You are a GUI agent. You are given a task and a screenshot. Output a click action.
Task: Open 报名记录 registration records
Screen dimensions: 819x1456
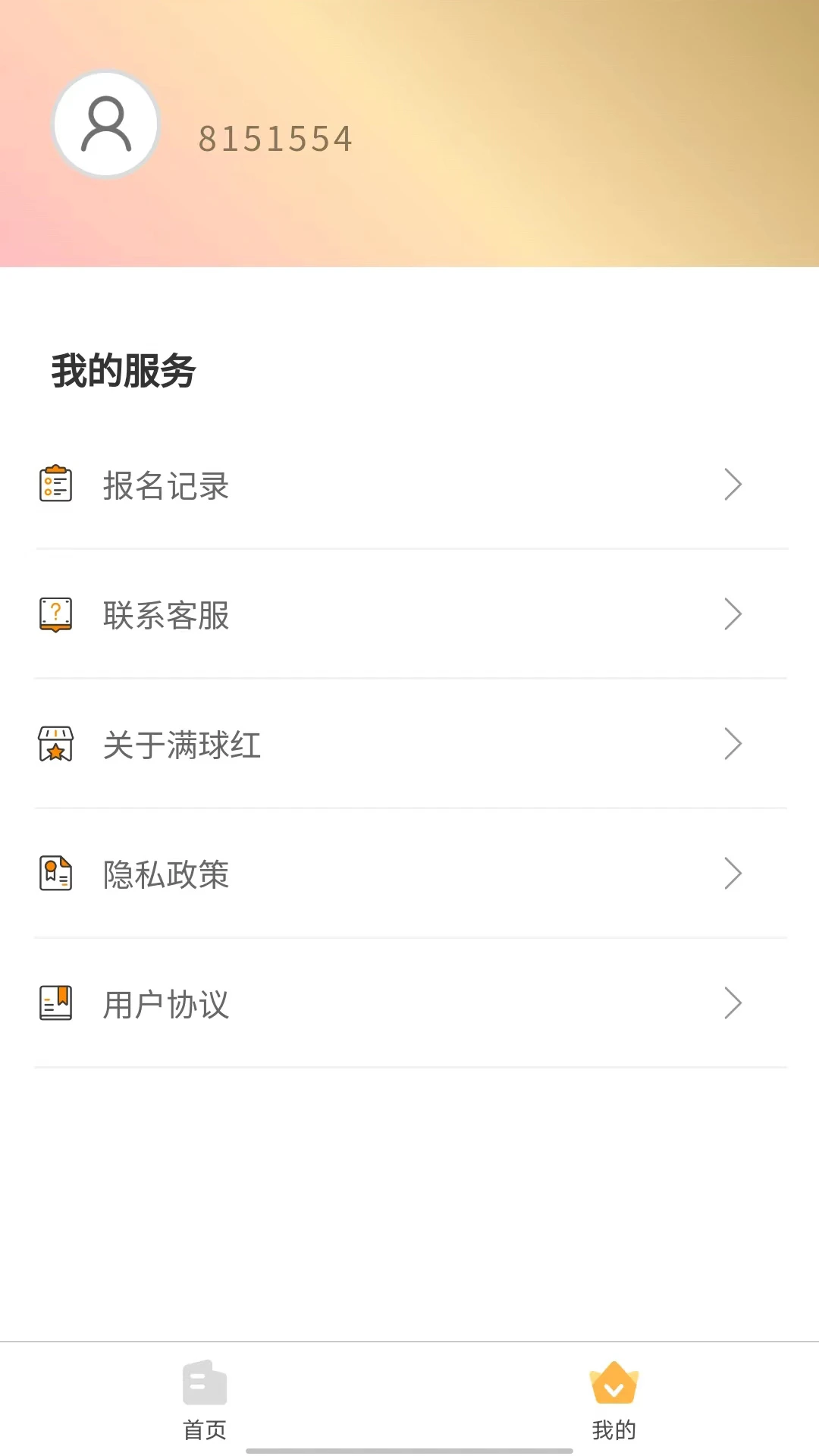[x=409, y=485]
